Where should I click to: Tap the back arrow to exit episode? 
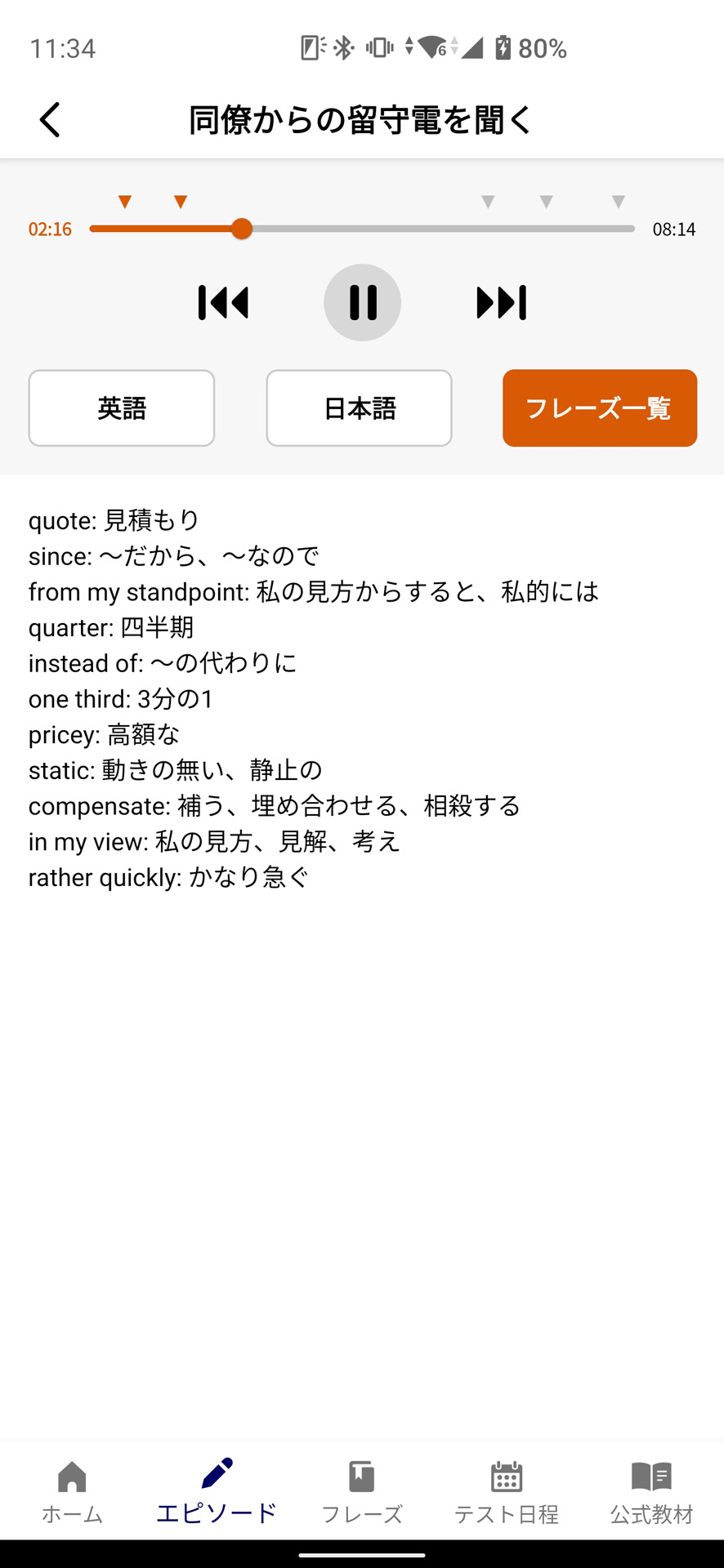(50, 119)
